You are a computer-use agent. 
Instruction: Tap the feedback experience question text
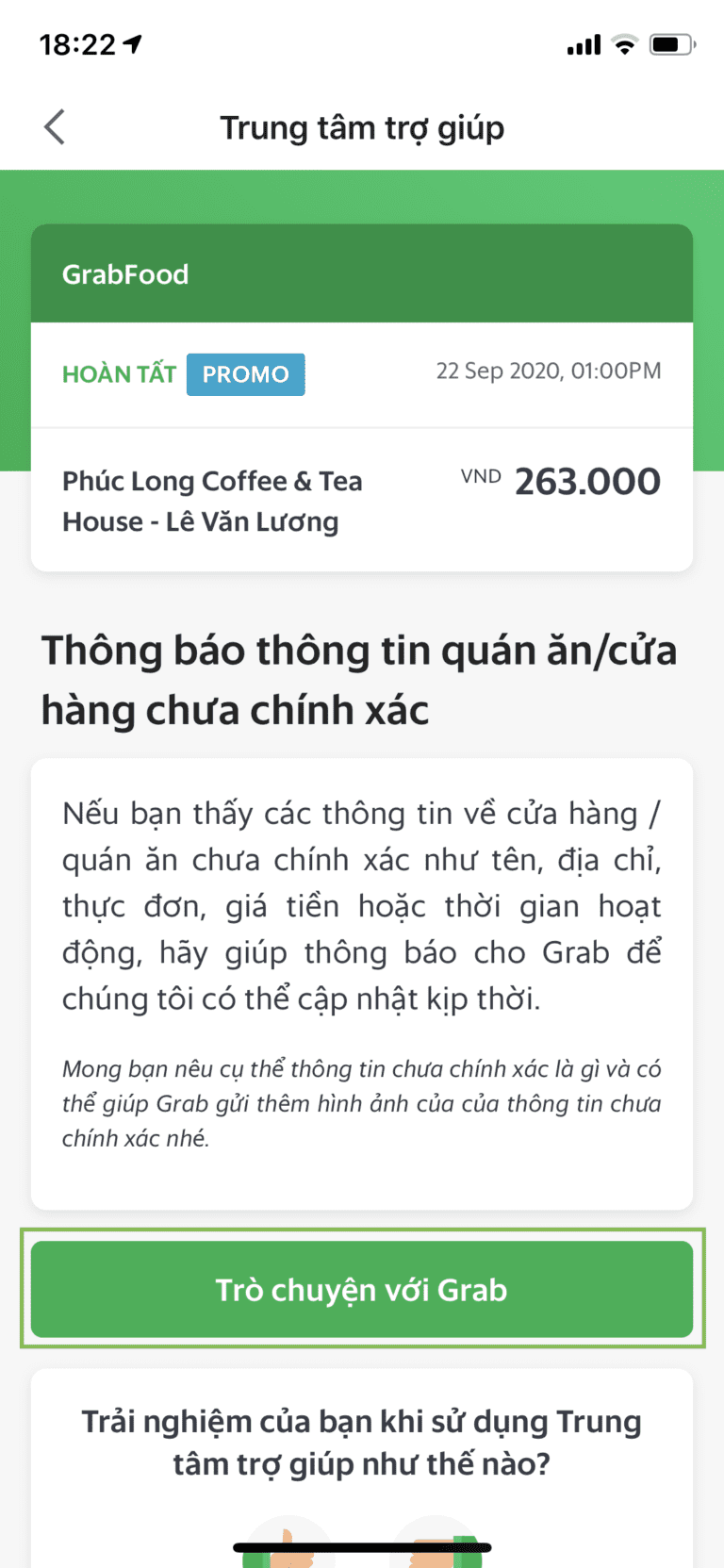pos(361,1442)
